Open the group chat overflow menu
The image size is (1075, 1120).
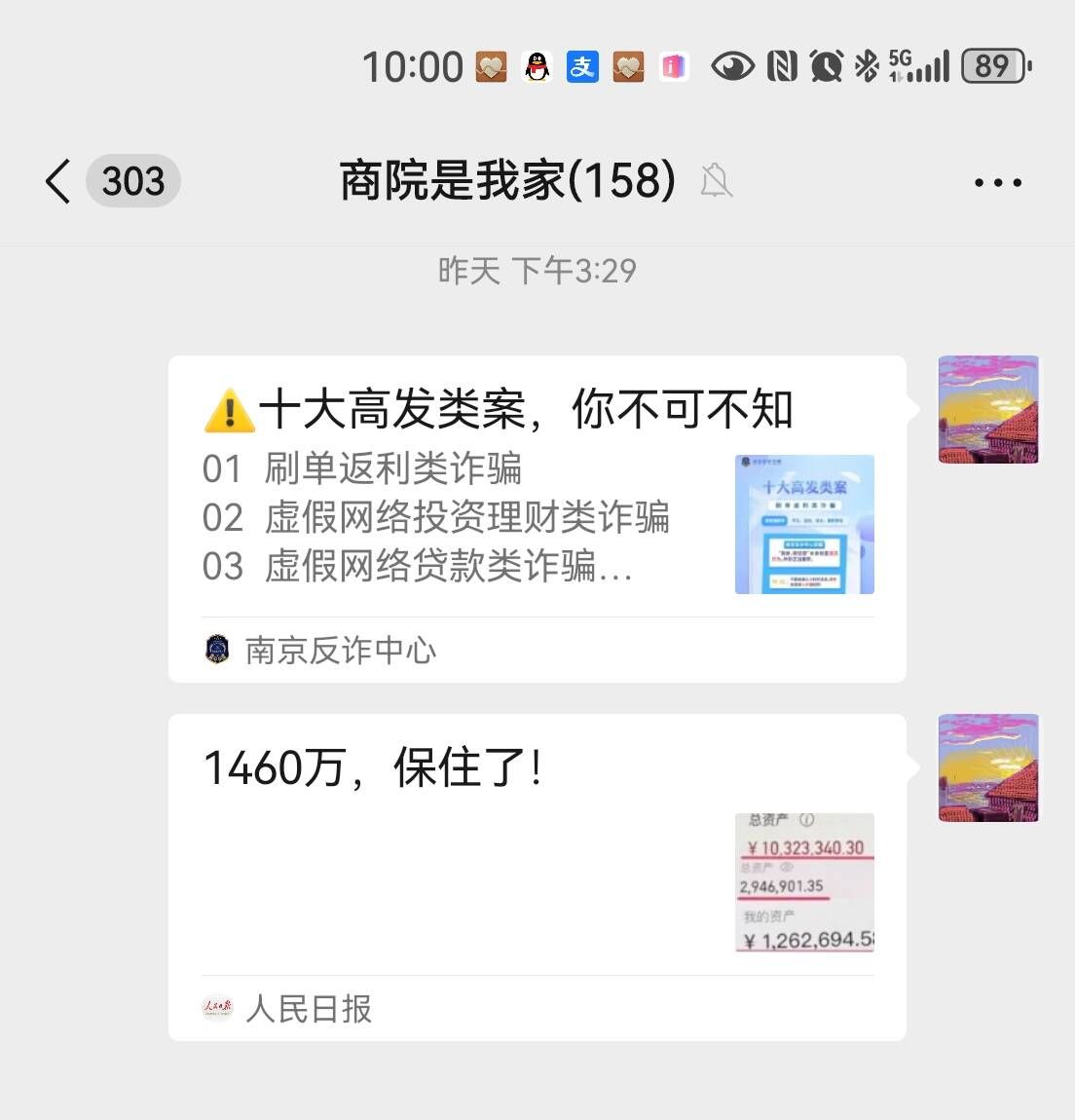click(x=998, y=182)
